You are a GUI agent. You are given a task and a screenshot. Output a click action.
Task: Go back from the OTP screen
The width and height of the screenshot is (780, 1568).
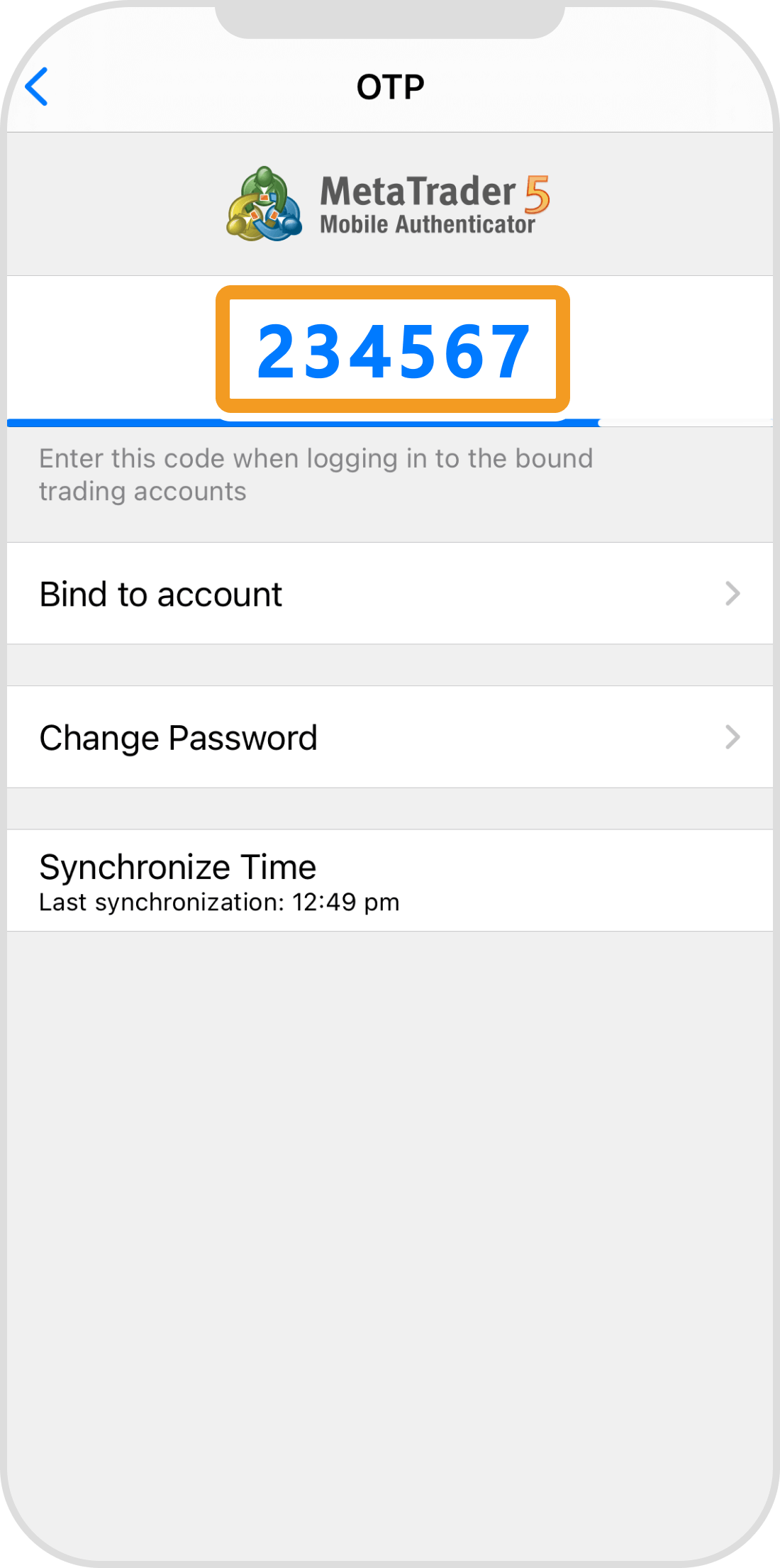coord(37,87)
